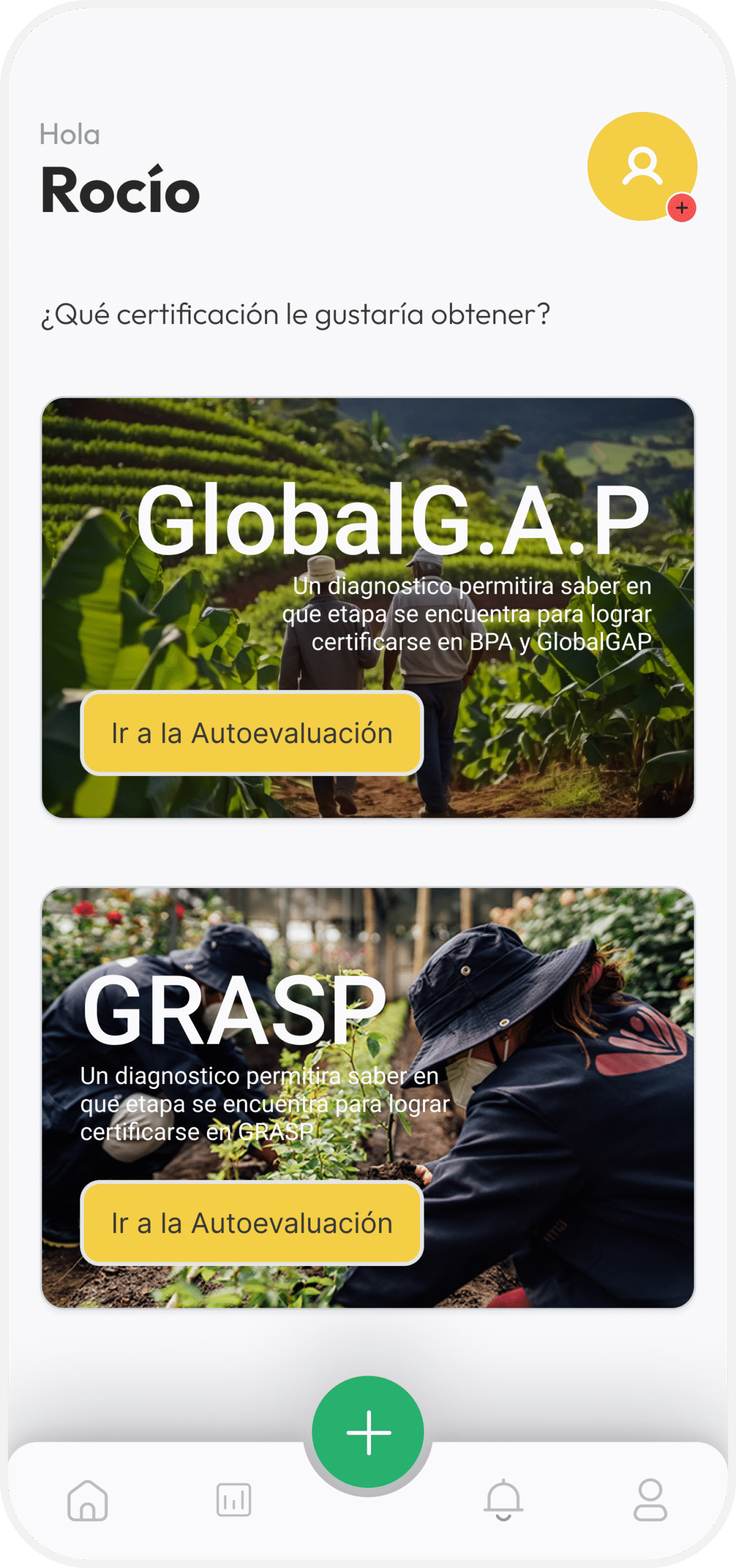Open the GlobalG.A.P certification card
The image size is (736, 1568).
pos(368,608)
